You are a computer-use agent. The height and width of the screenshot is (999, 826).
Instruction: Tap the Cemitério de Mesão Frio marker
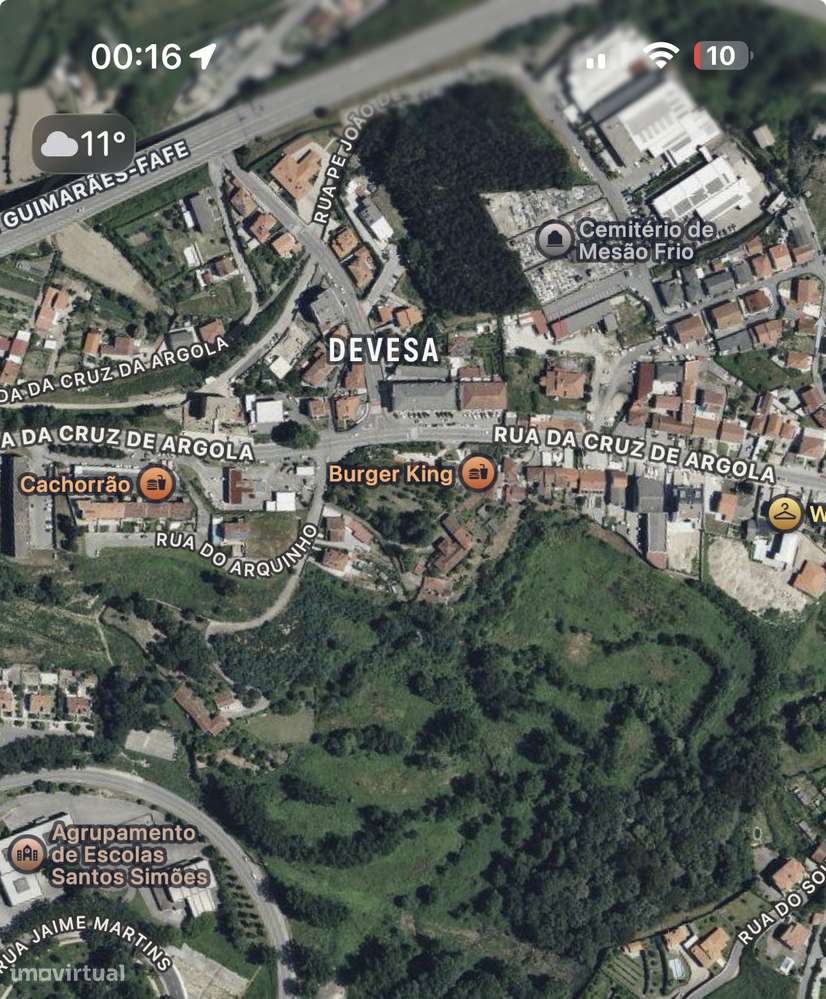coord(553,239)
